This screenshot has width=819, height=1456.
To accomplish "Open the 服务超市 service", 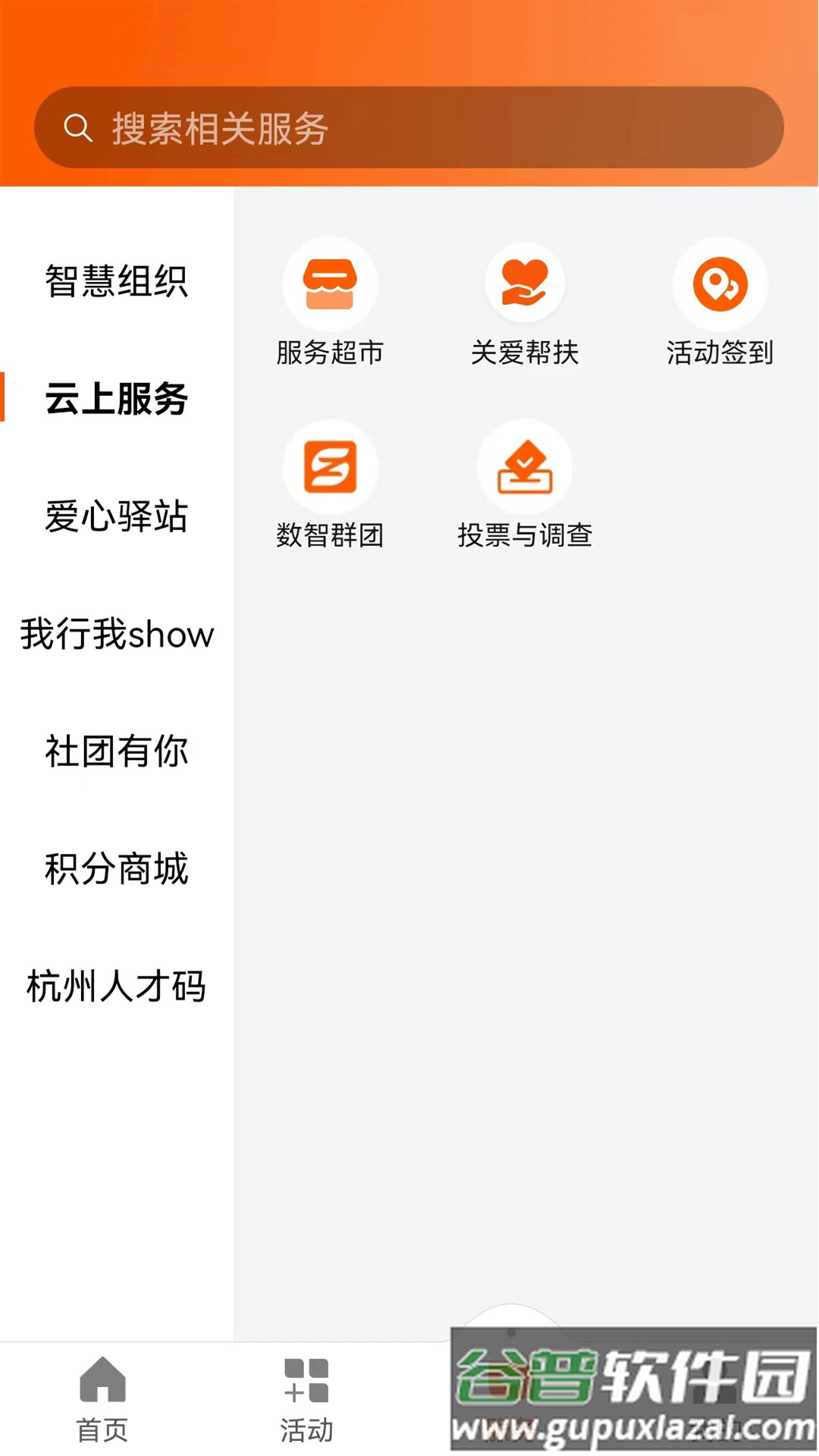I will 330,303.
